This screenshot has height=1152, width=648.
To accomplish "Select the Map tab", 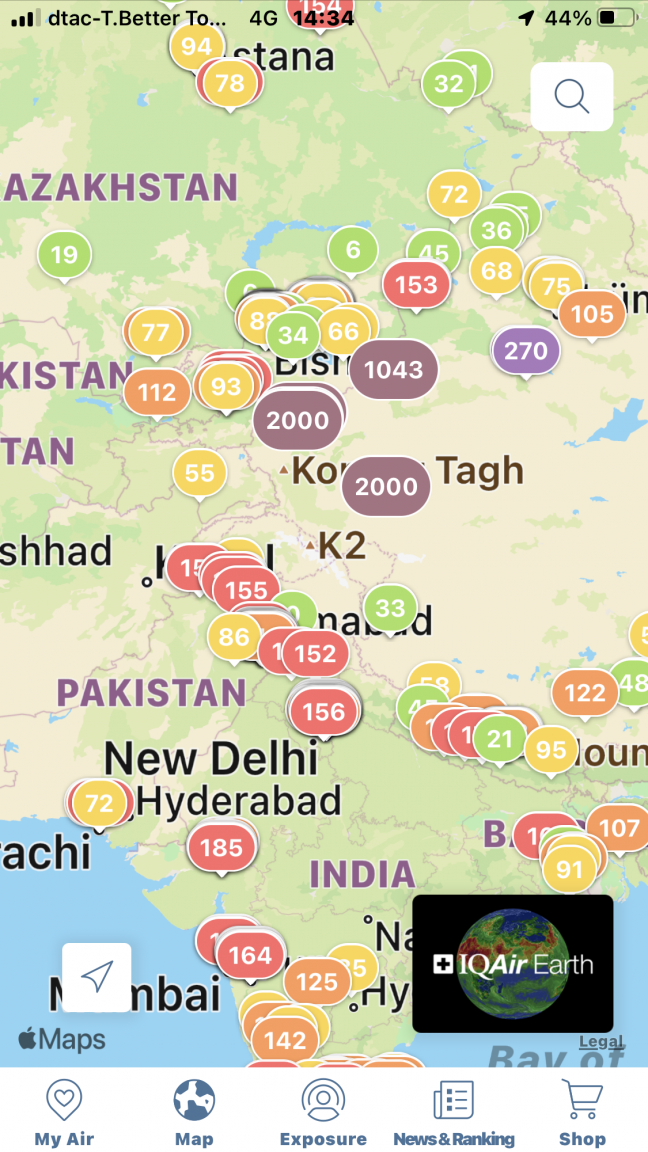I will [x=194, y=1113].
